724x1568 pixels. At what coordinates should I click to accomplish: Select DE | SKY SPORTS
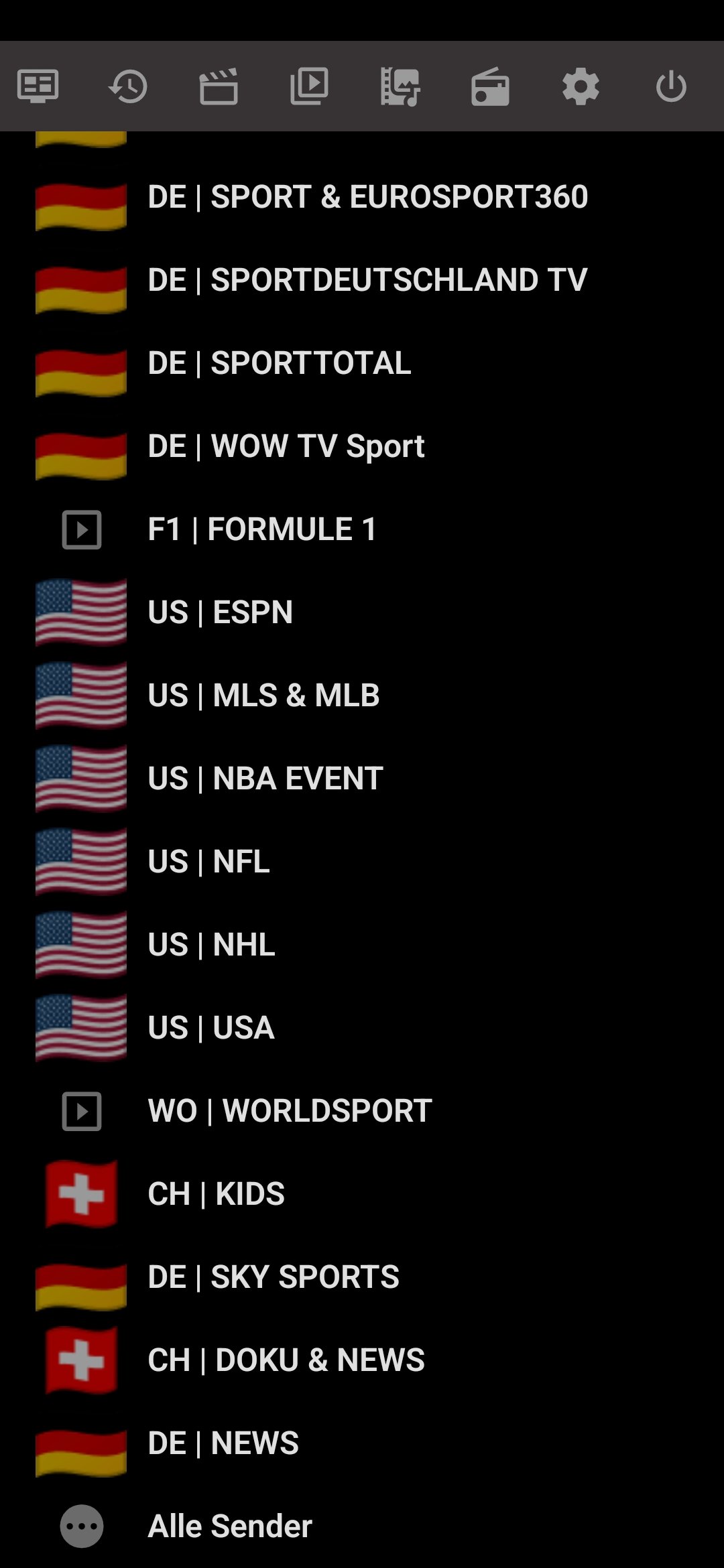[x=273, y=1277]
